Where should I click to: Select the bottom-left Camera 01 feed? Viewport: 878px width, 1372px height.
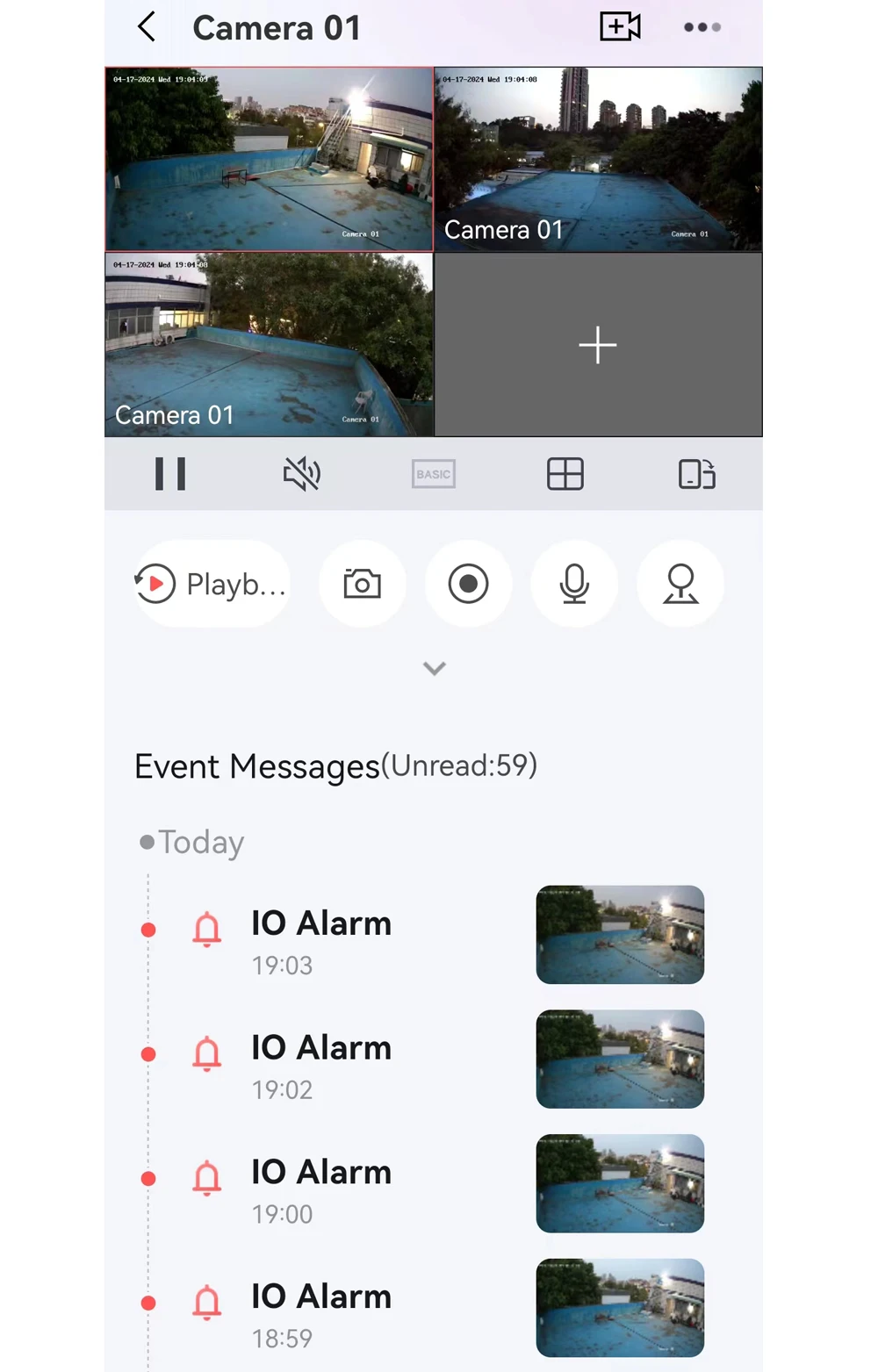coord(269,345)
